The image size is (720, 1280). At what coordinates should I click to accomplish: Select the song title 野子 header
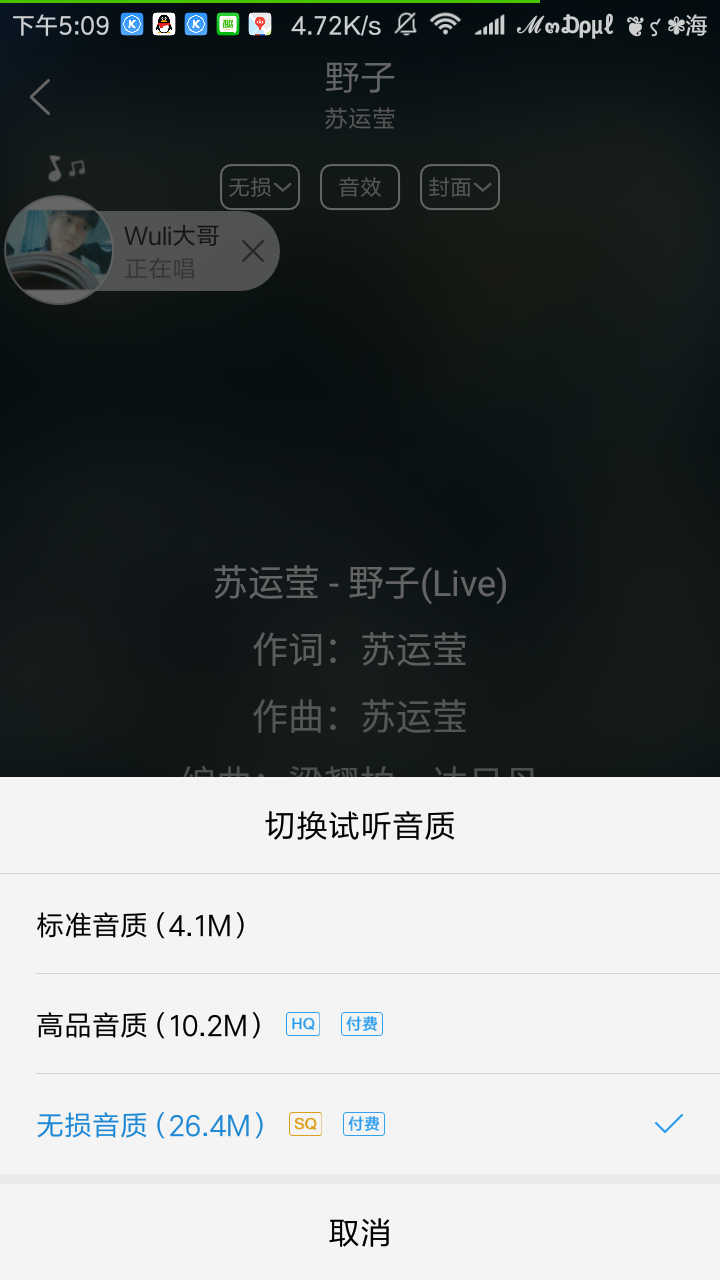[x=360, y=78]
